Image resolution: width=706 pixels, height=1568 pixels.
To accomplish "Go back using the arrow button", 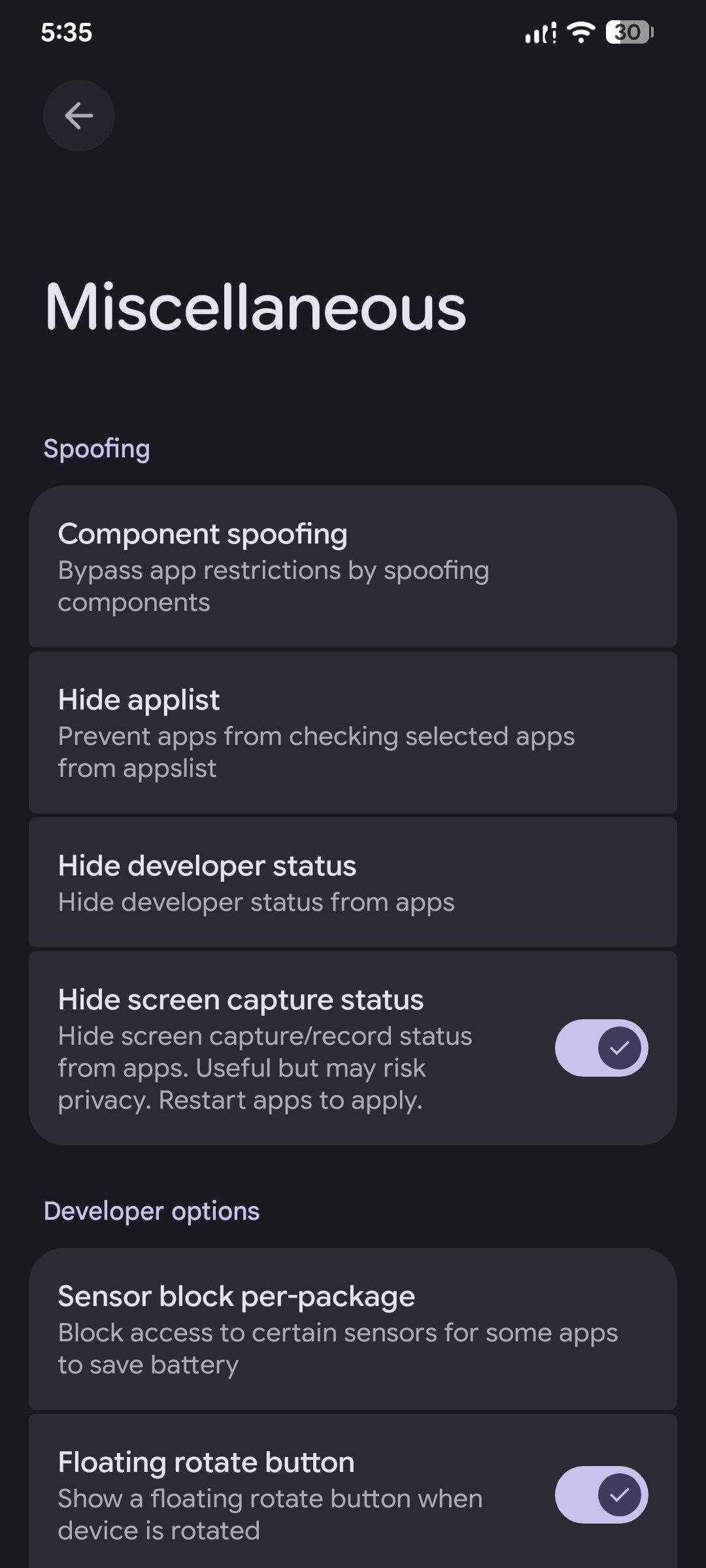I will pos(79,116).
